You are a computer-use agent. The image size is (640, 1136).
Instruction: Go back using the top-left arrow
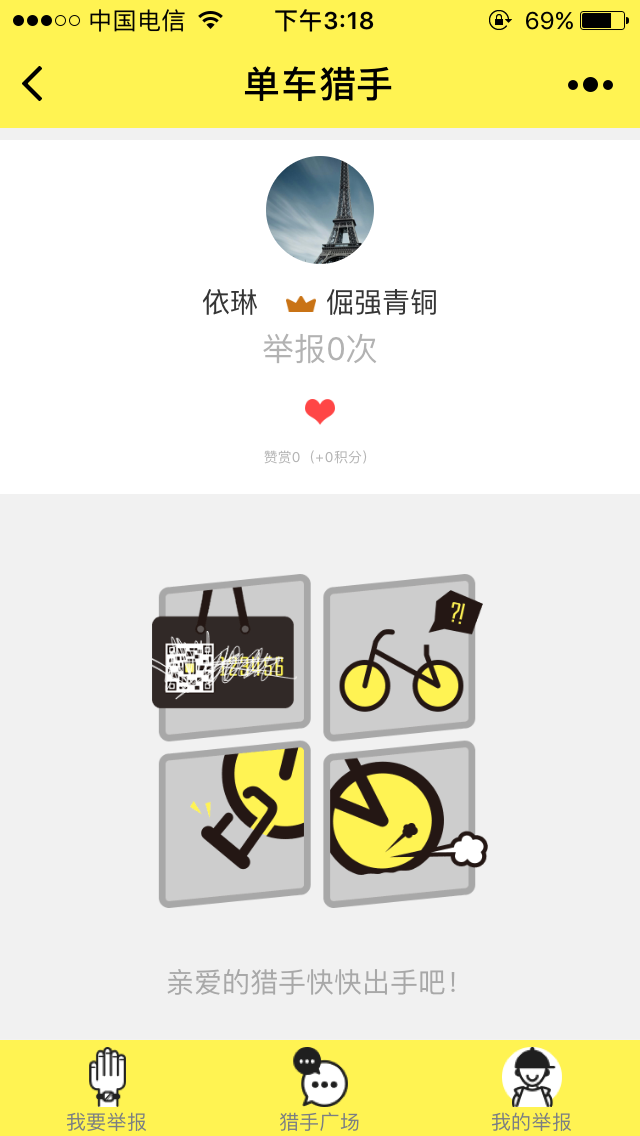click(x=33, y=84)
